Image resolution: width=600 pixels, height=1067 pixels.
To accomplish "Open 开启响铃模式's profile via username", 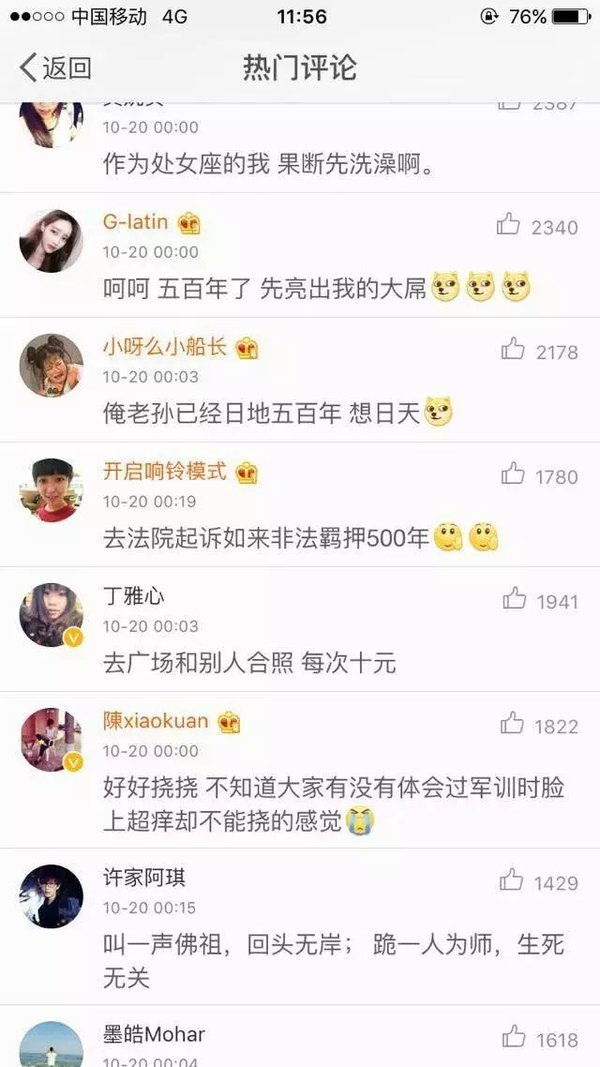I will pos(165,472).
